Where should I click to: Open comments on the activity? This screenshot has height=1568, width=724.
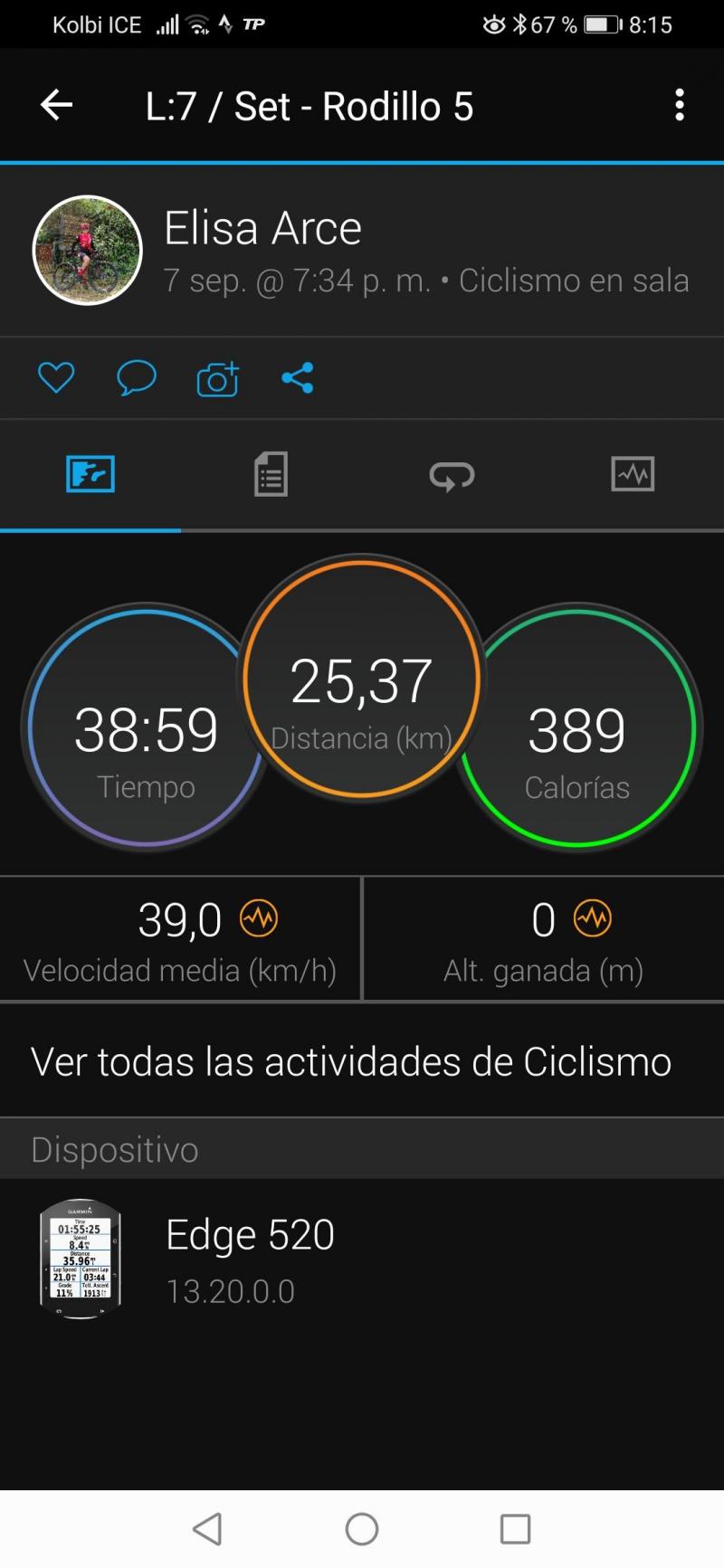coord(136,377)
